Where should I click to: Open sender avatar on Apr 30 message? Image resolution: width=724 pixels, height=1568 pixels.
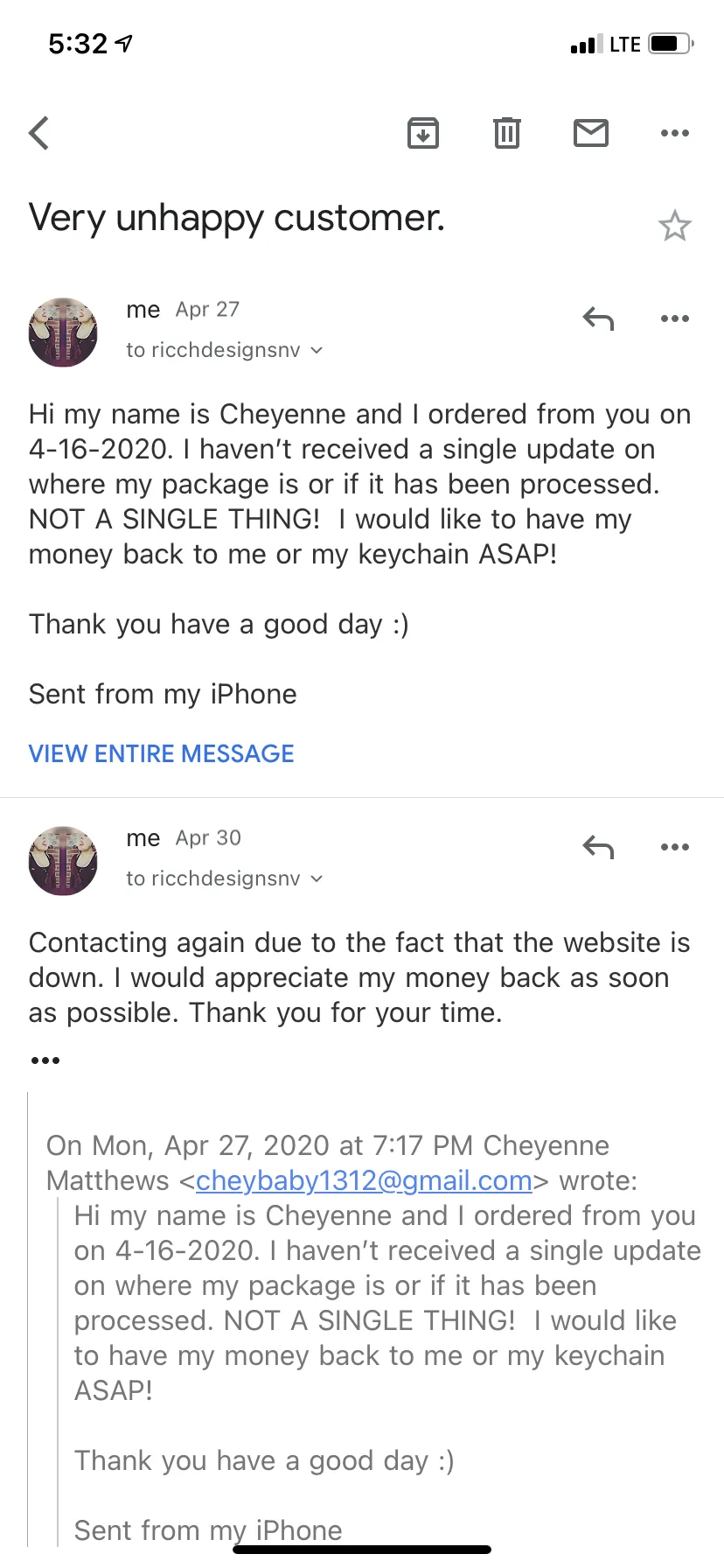(x=63, y=861)
